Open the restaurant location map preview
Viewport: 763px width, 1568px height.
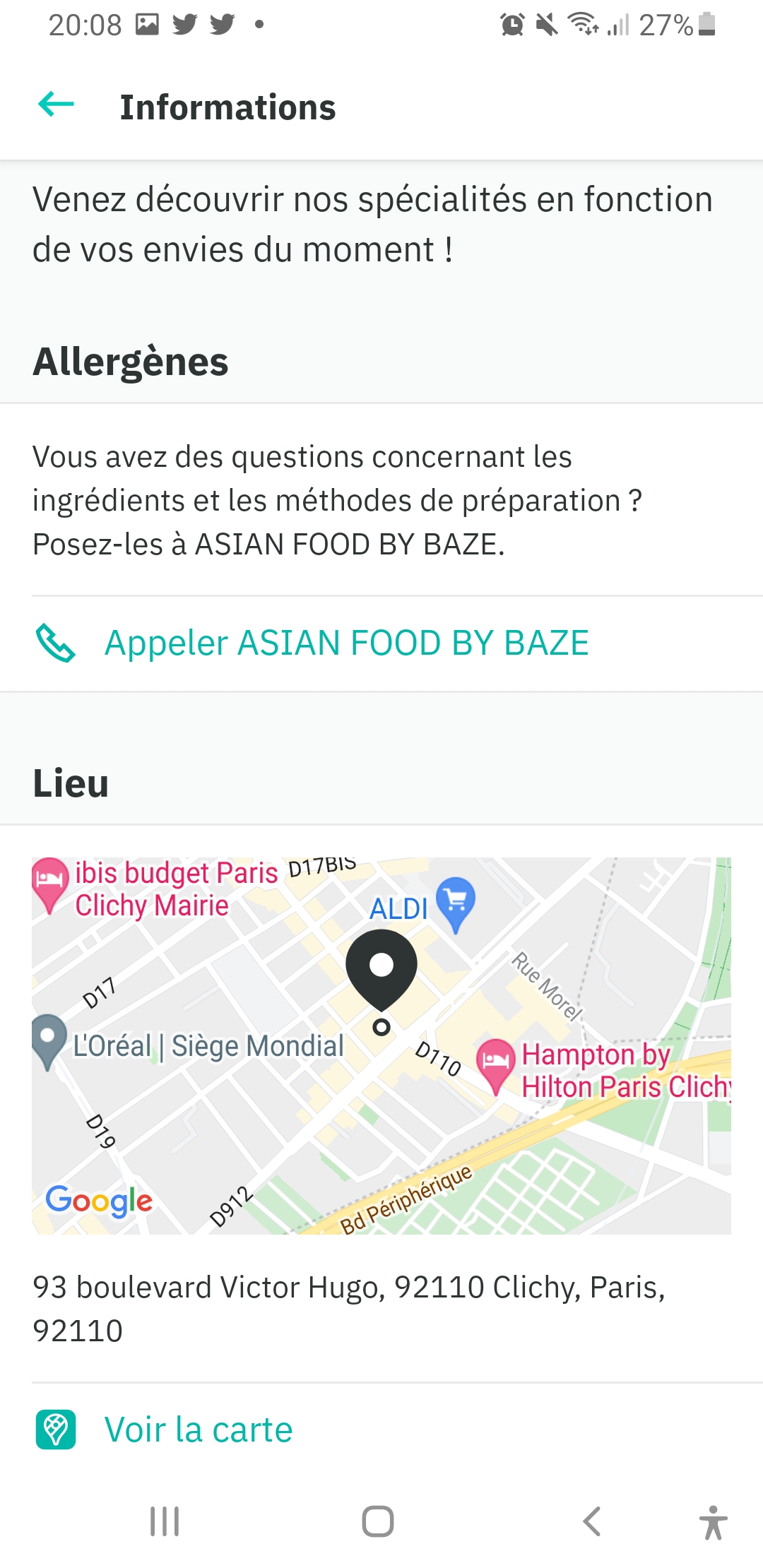click(381, 1045)
